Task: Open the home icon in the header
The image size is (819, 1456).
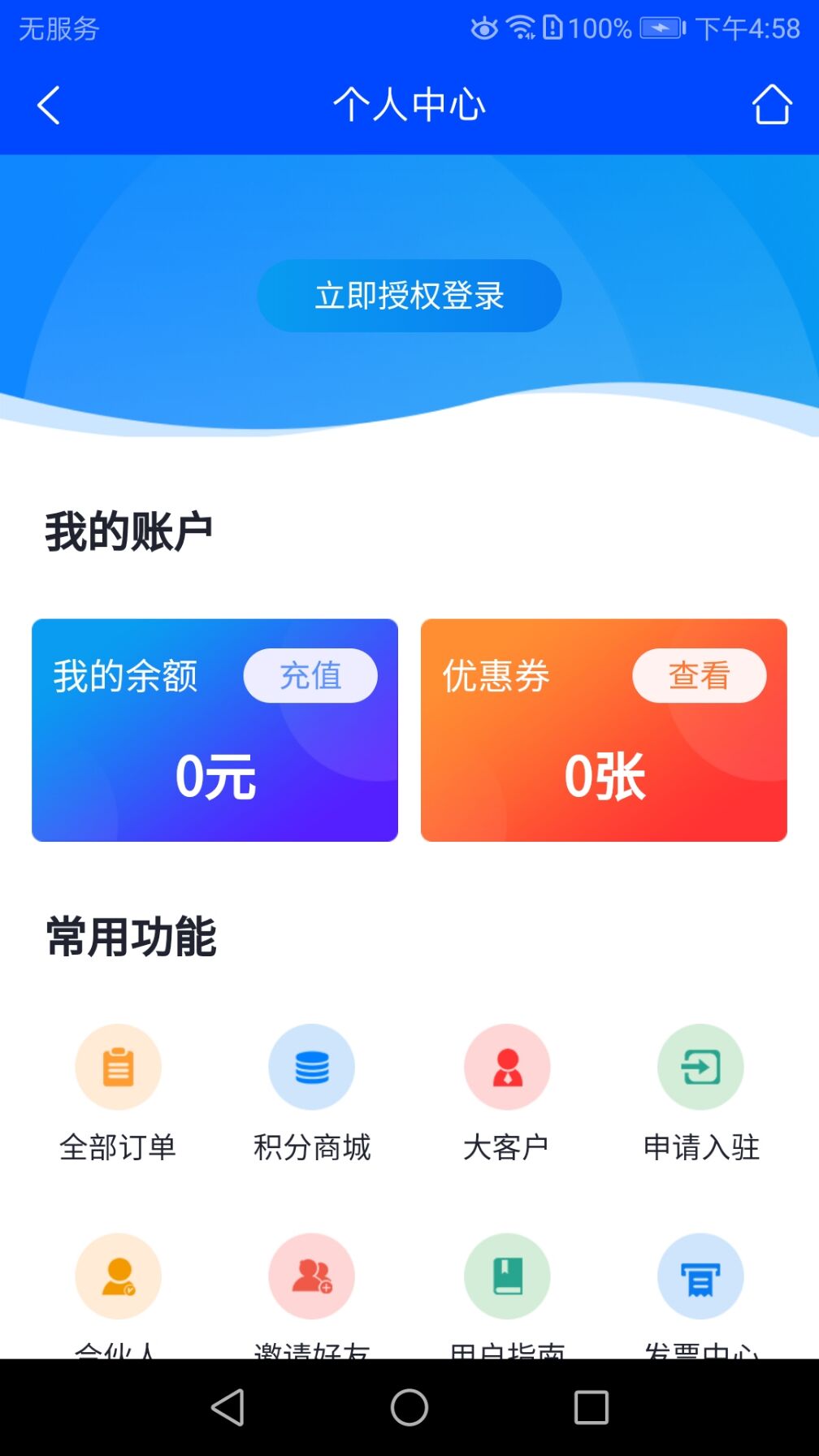Action: (771, 105)
